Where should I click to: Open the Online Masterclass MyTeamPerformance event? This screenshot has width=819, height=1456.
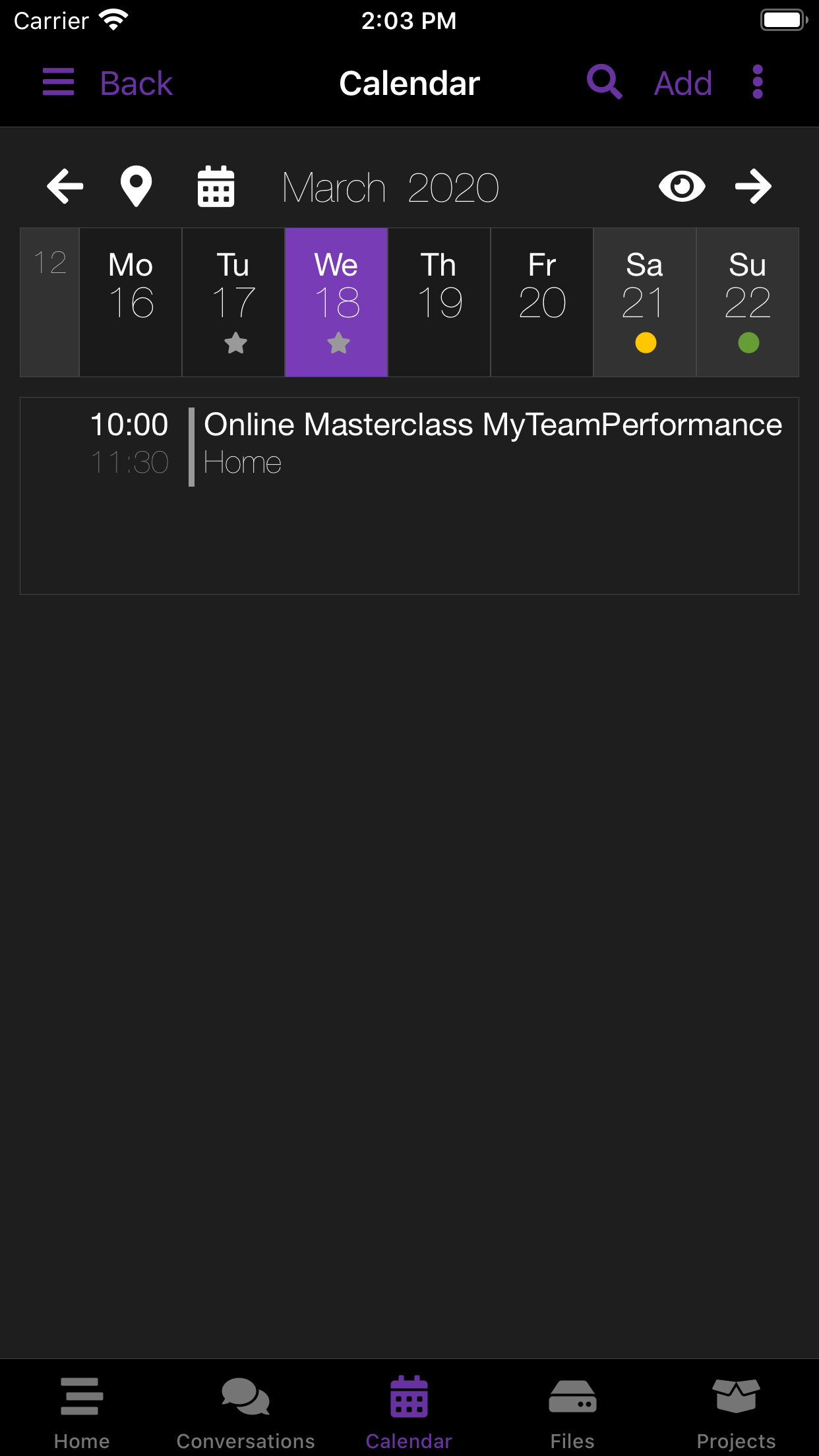(x=409, y=443)
